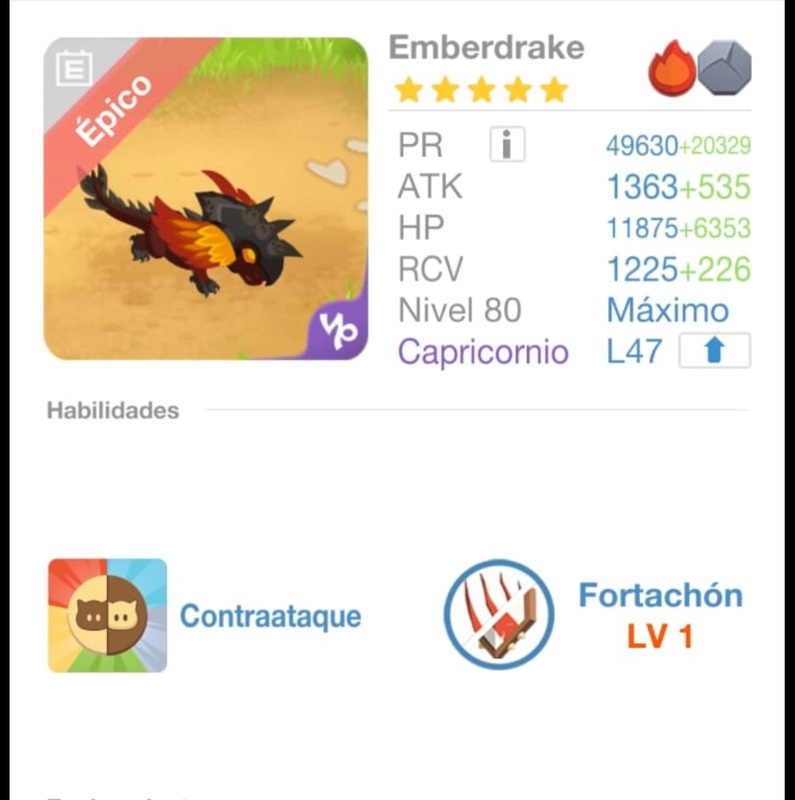
Task: Tap the Emberdrake monster picture
Action: pyautogui.click(x=206, y=218)
